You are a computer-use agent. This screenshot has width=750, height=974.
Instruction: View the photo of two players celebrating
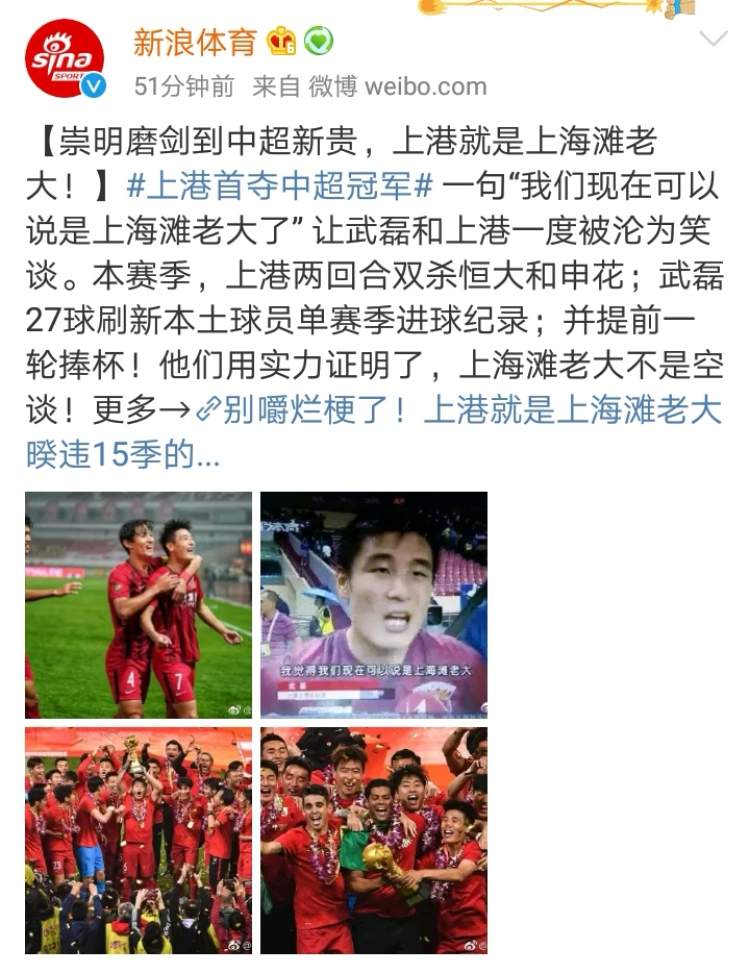coord(139,605)
